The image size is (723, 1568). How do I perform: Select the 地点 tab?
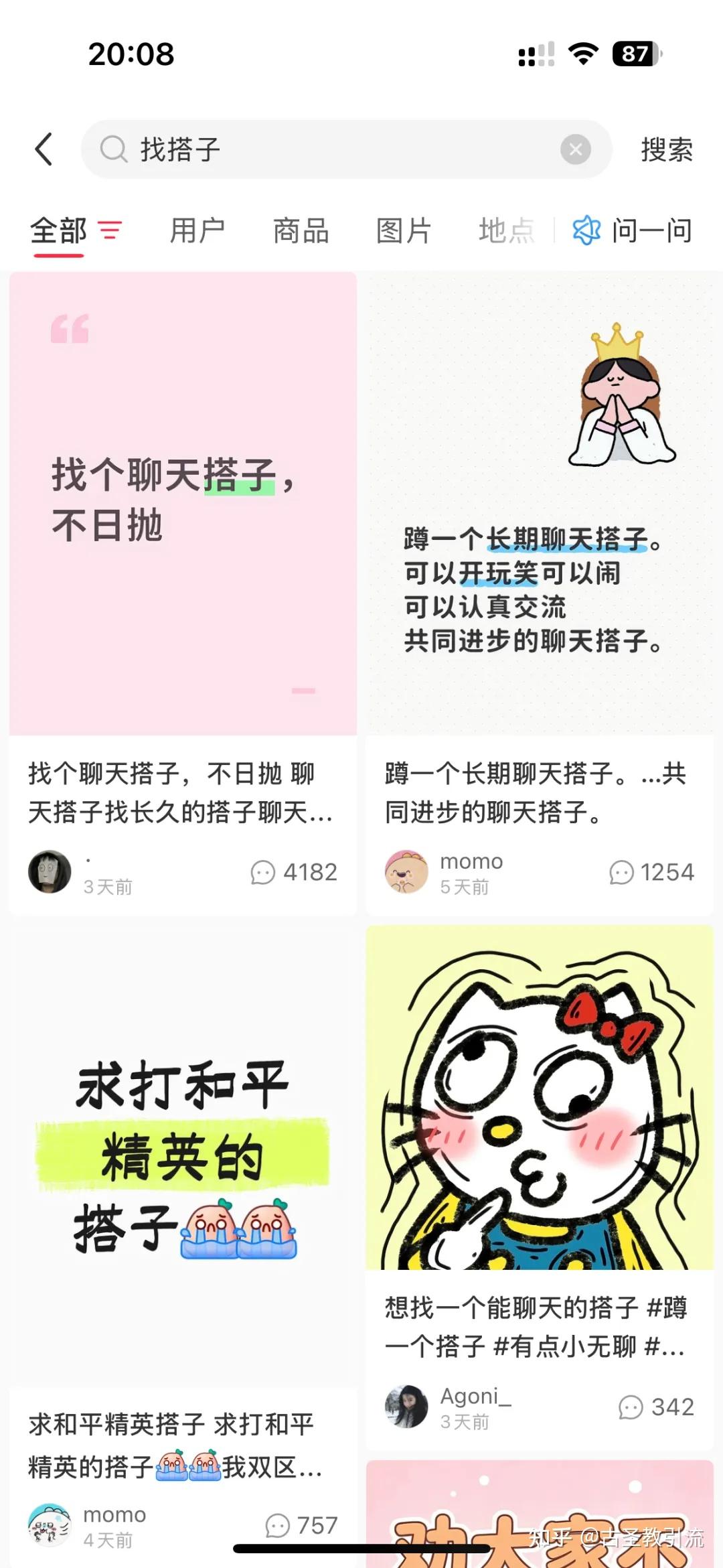[x=505, y=230]
